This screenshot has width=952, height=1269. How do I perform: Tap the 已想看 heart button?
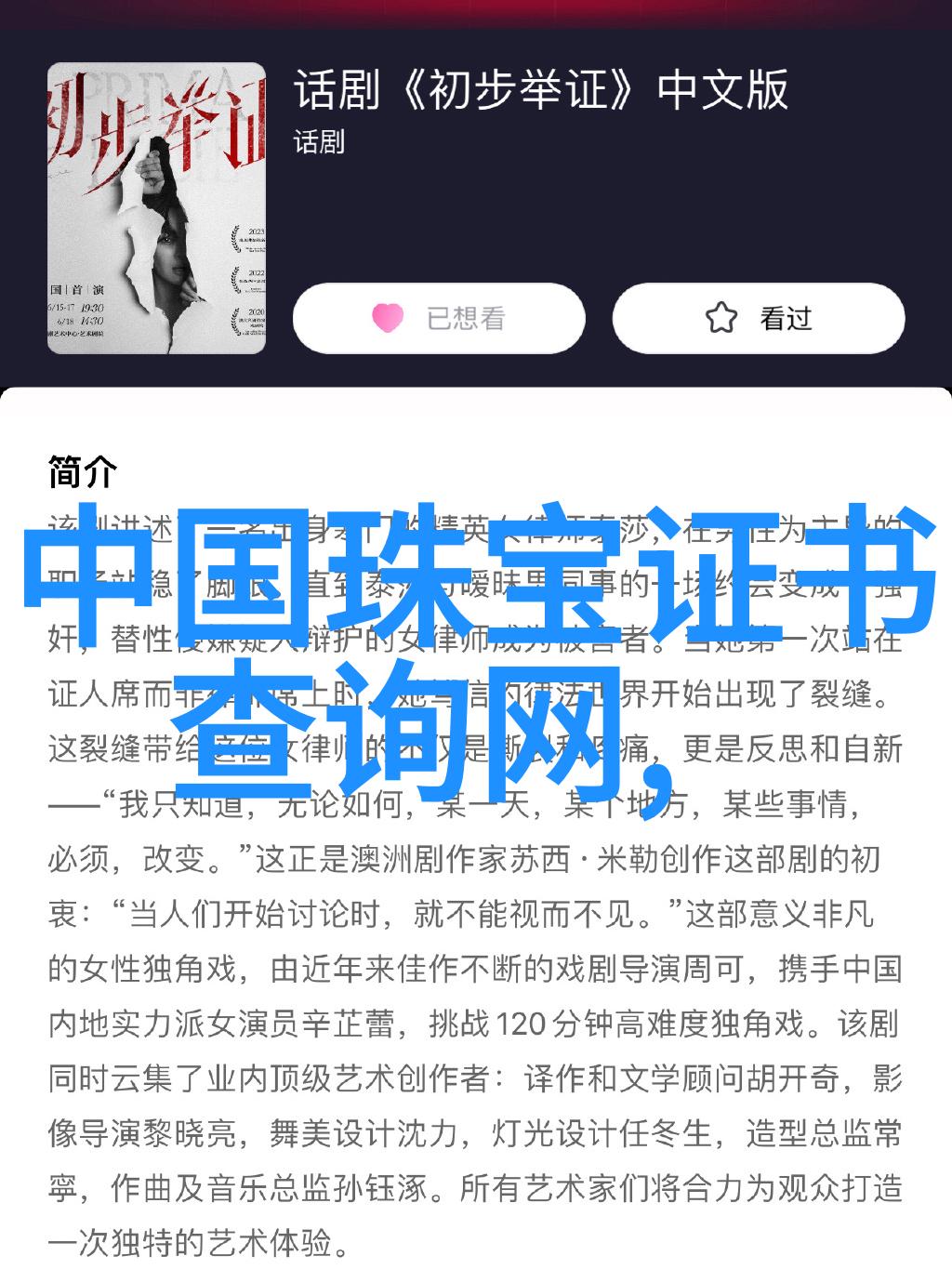tap(439, 319)
